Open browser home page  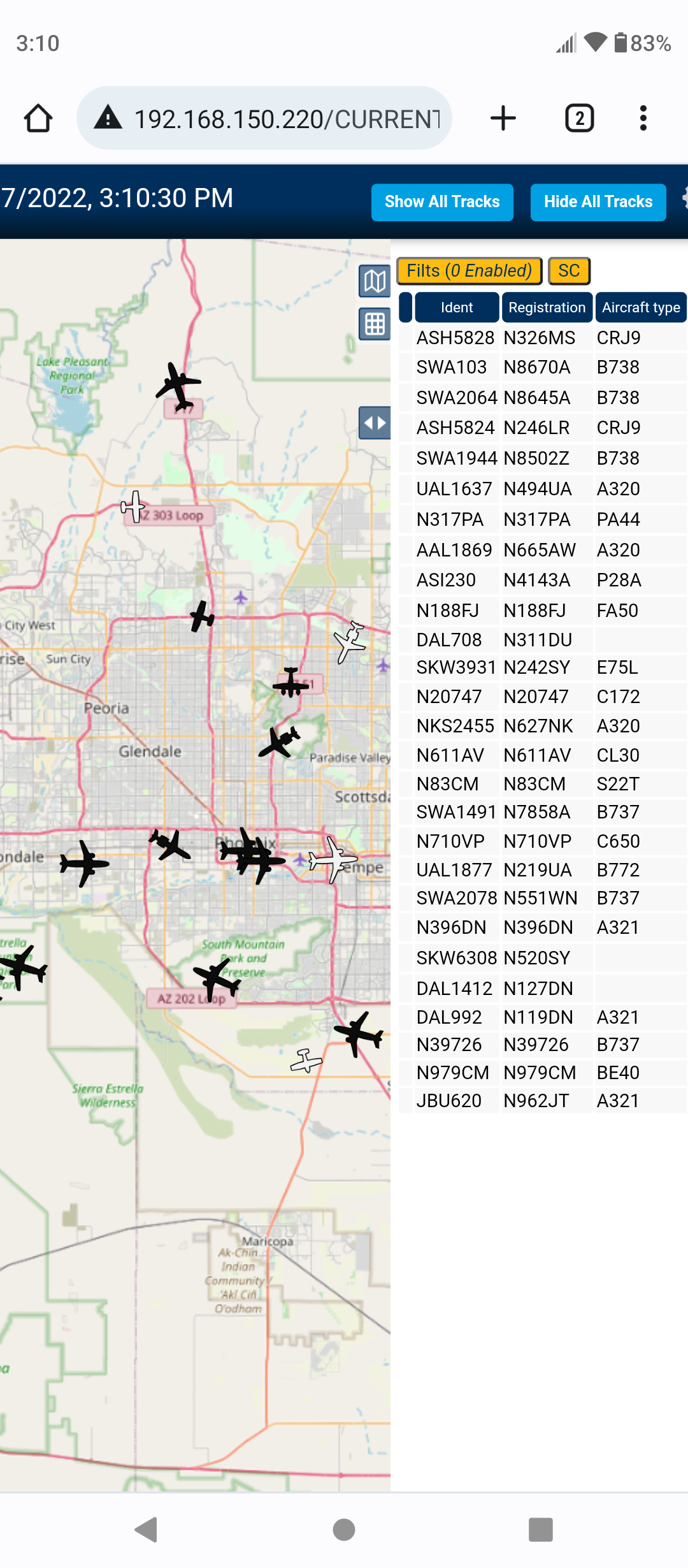[x=38, y=118]
